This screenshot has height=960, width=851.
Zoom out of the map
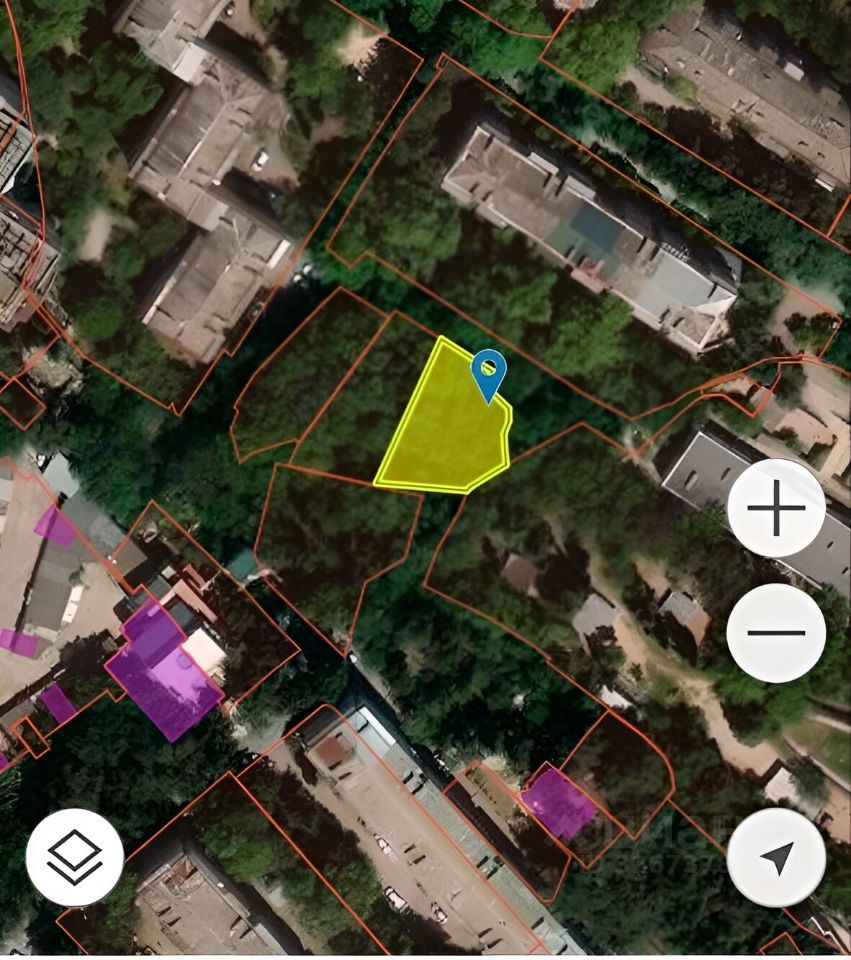[776, 633]
